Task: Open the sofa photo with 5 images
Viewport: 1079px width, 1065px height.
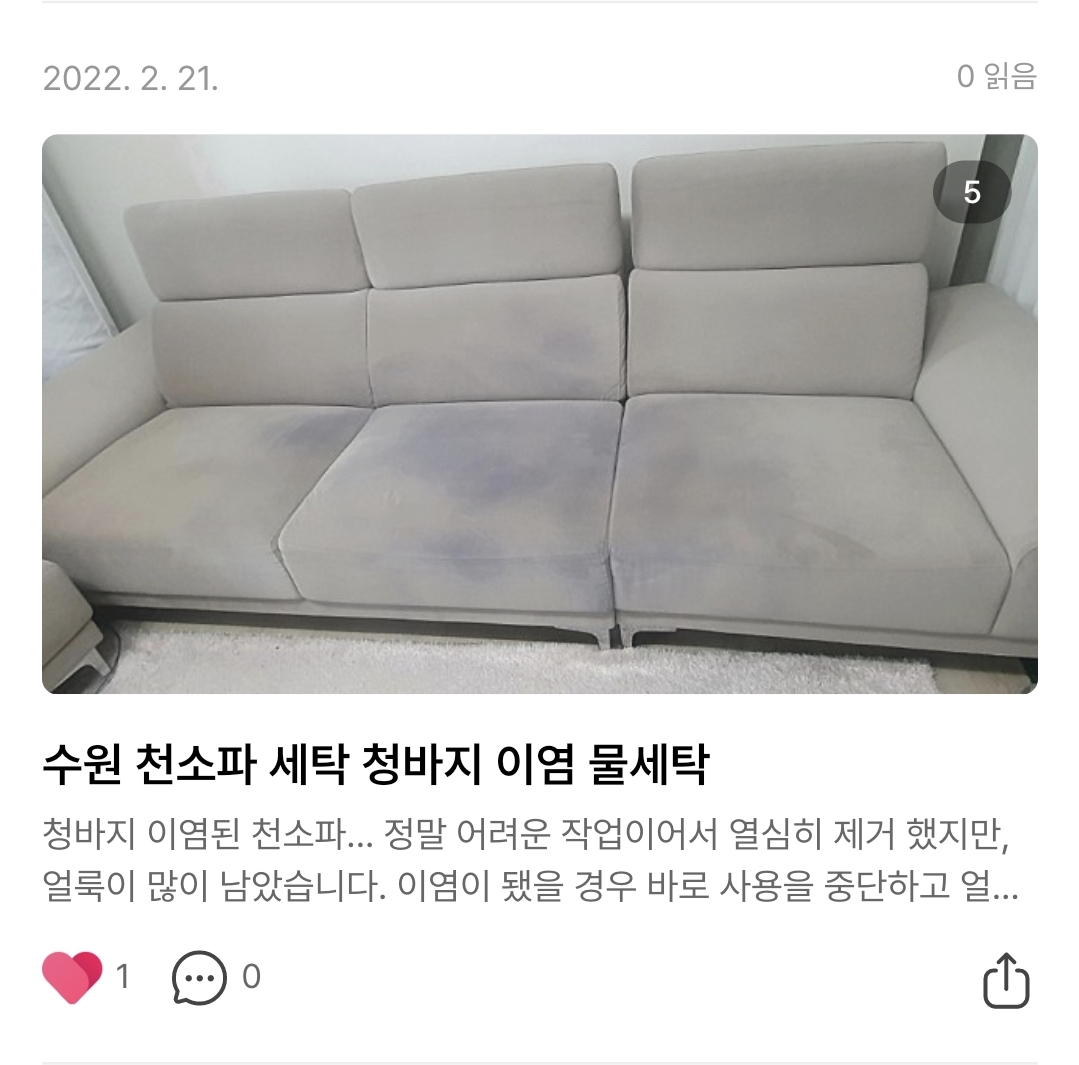Action: (539, 414)
